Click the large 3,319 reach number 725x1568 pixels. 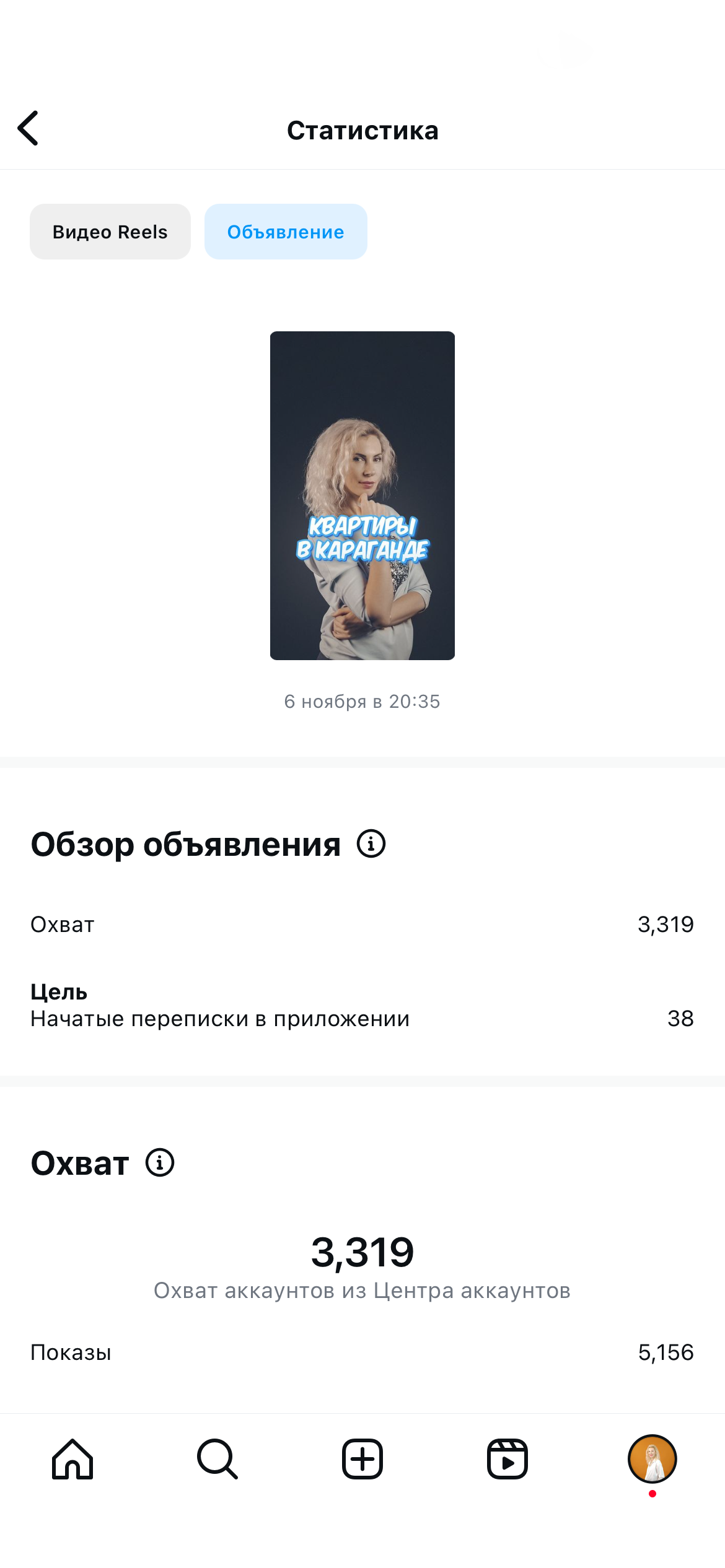pyautogui.click(x=362, y=1251)
